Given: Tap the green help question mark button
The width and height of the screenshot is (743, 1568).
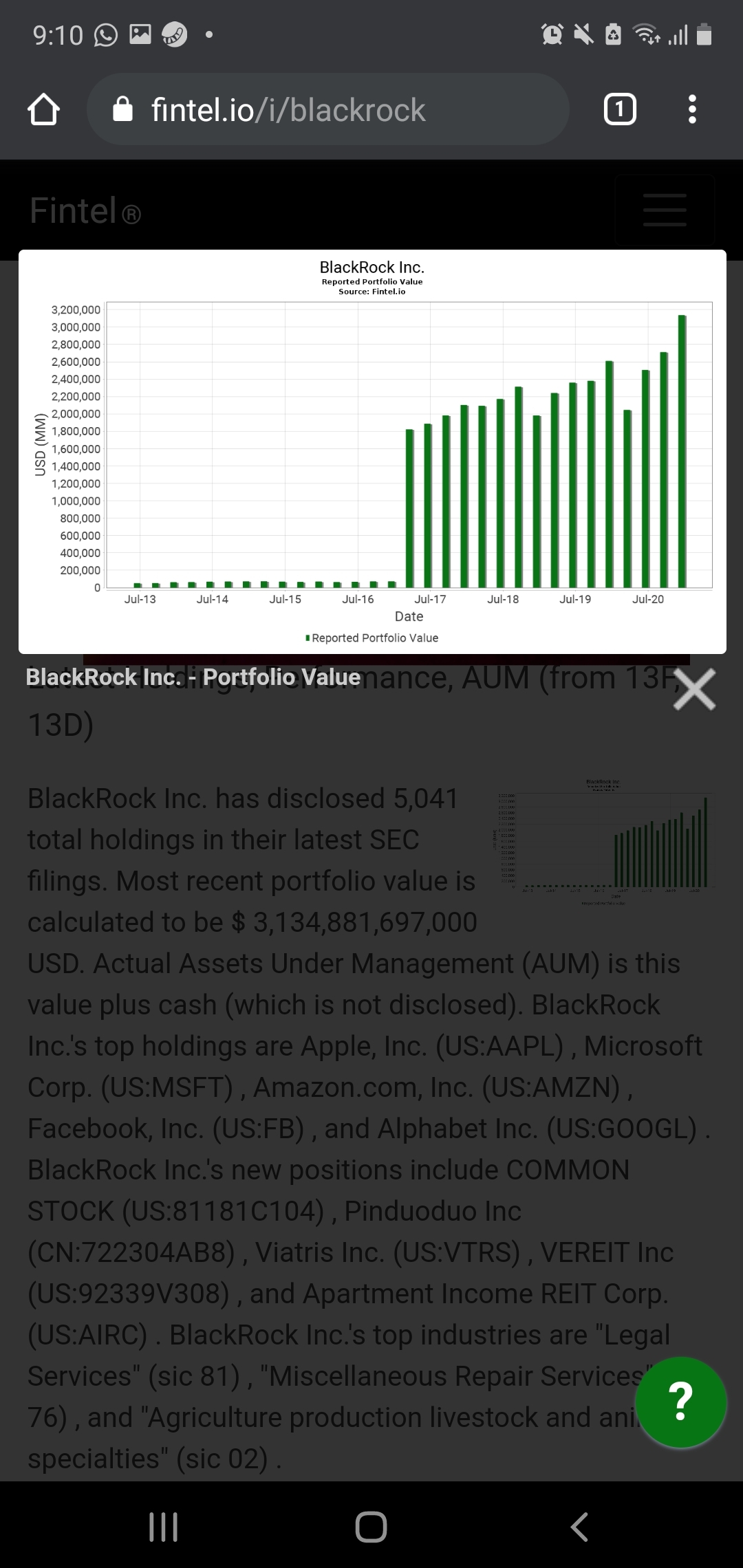Looking at the screenshot, I should (x=680, y=1402).
